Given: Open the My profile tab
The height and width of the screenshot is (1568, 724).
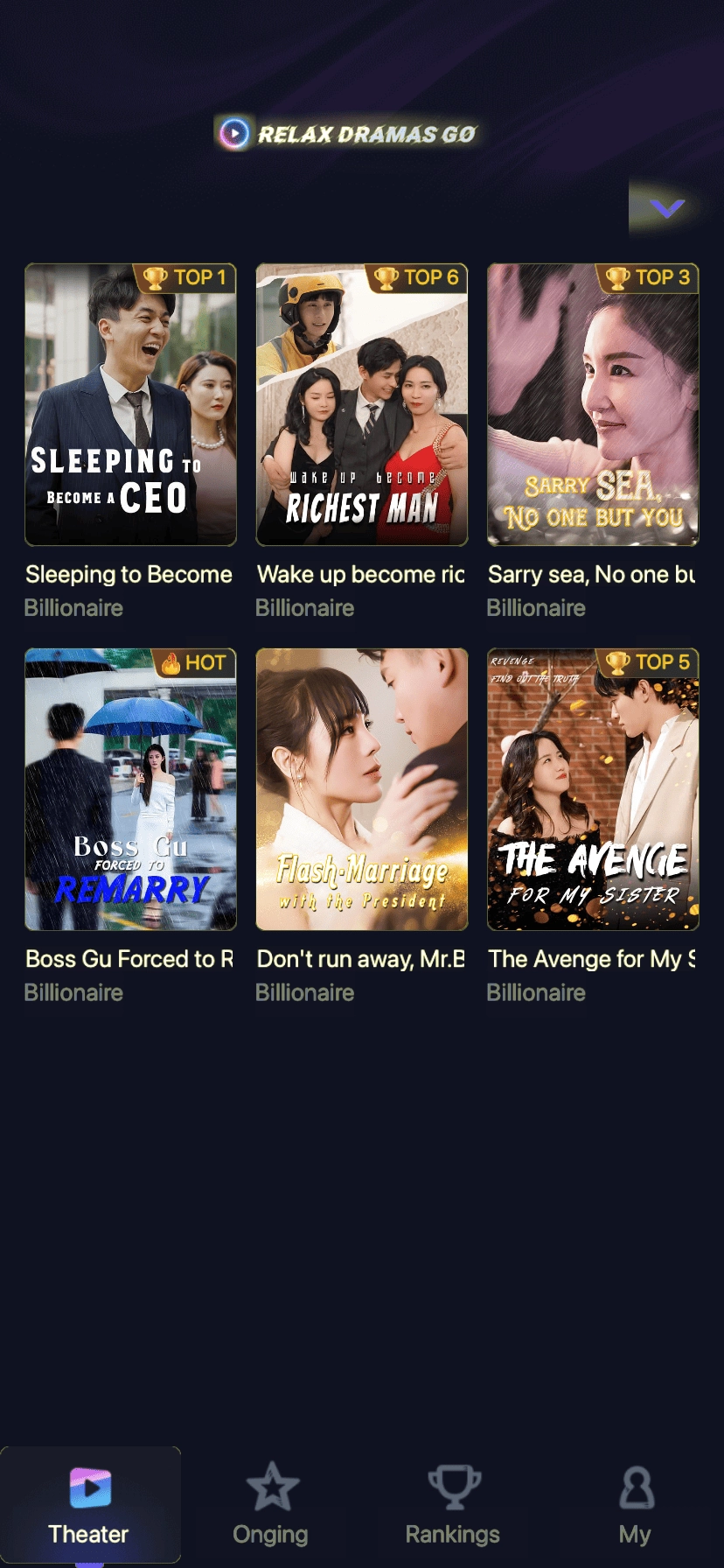Looking at the screenshot, I should pos(635,1504).
